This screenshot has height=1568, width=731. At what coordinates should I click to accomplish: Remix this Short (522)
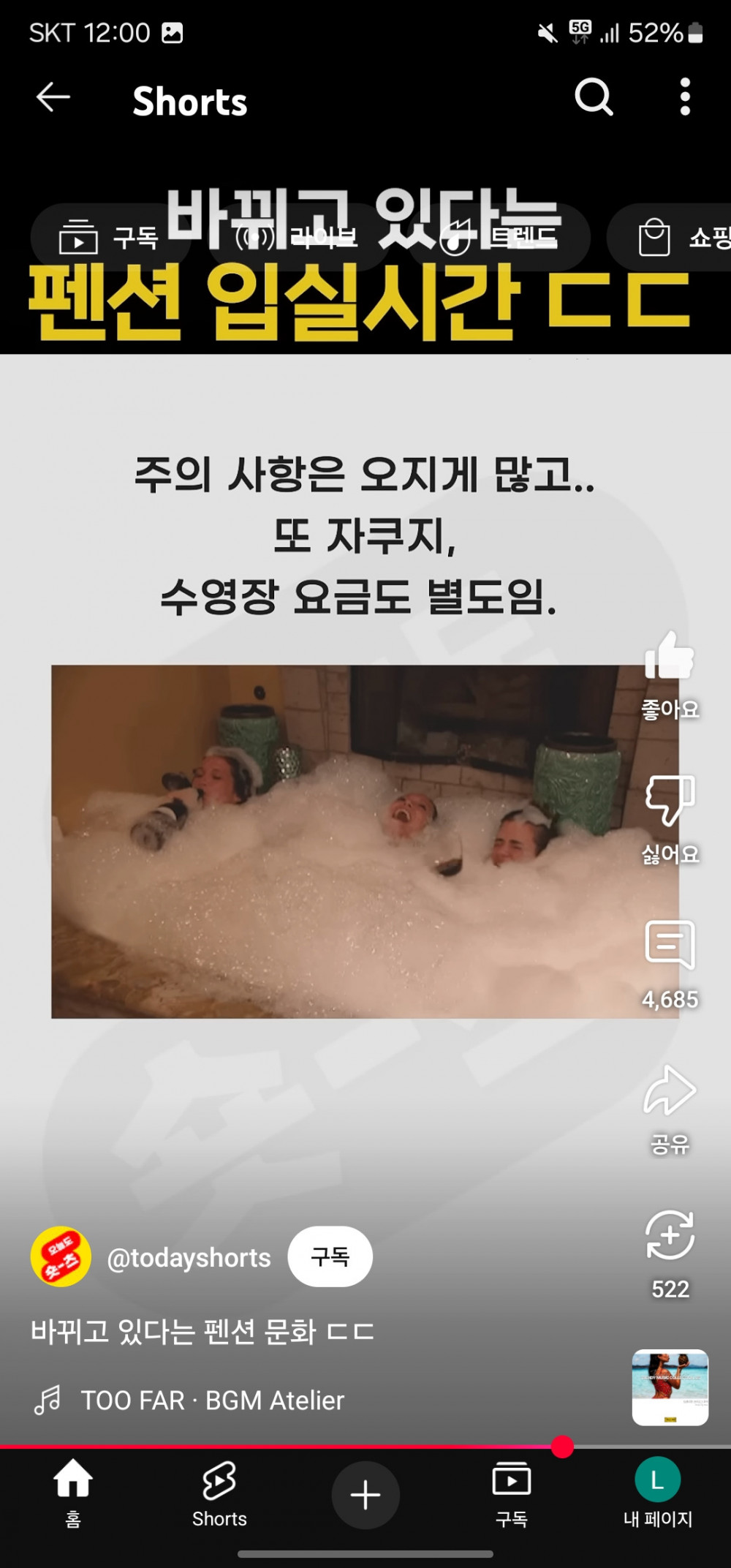pos(670,1236)
